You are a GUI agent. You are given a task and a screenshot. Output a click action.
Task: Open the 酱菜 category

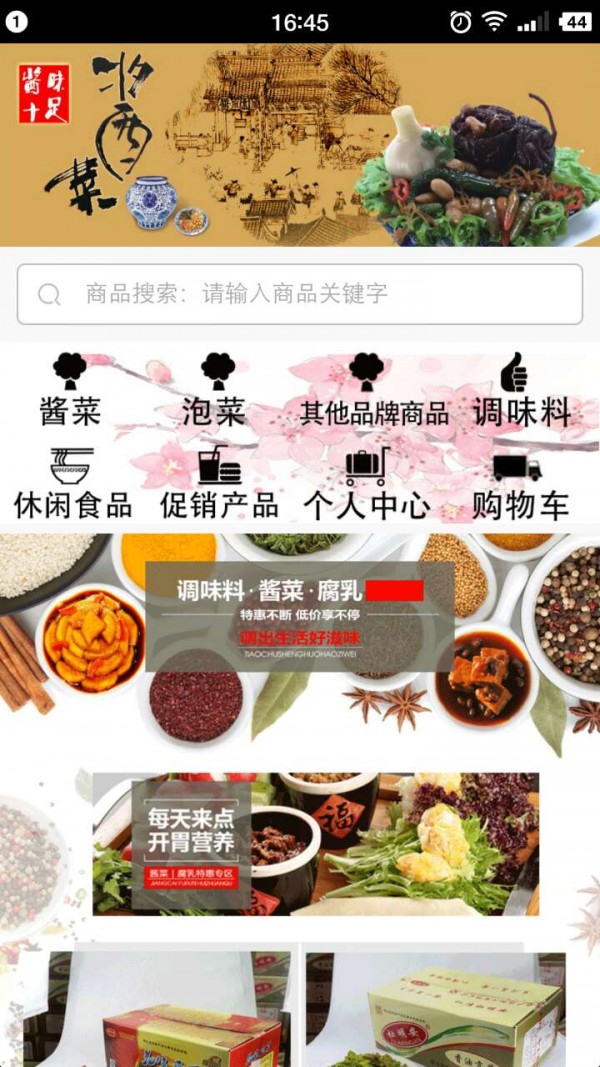(x=70, y=391)
